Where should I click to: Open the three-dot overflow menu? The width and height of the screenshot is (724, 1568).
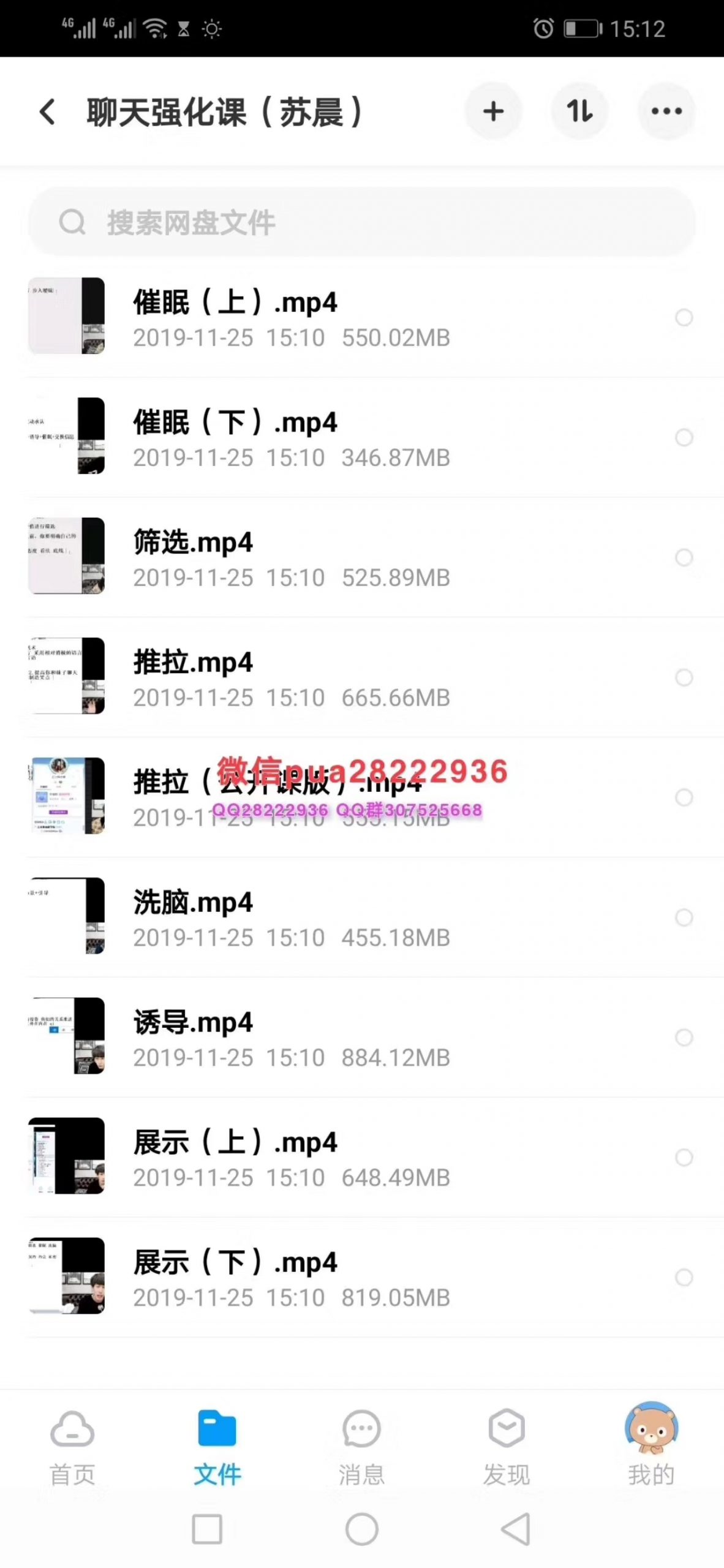coord(666,111)
